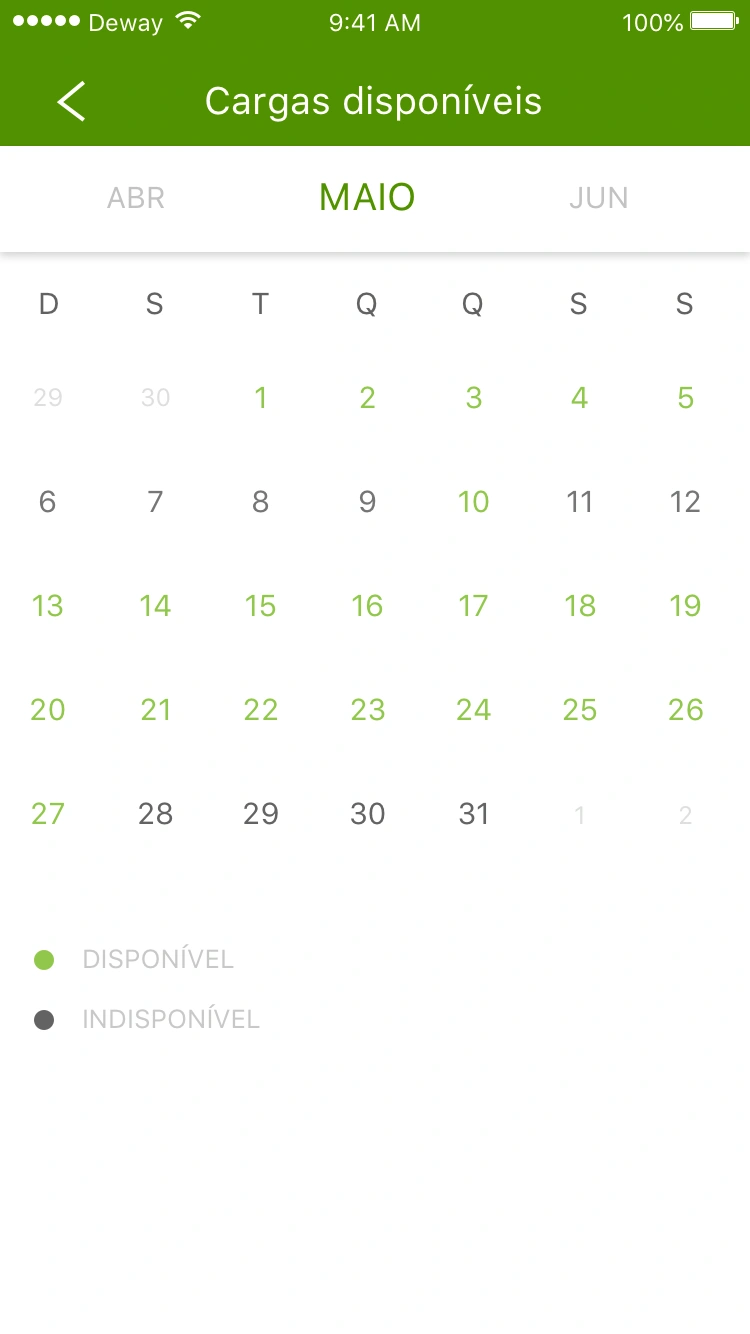Pick available date May 22
The width and height of the screenshot is (750, 1334).
coord(260,710)
